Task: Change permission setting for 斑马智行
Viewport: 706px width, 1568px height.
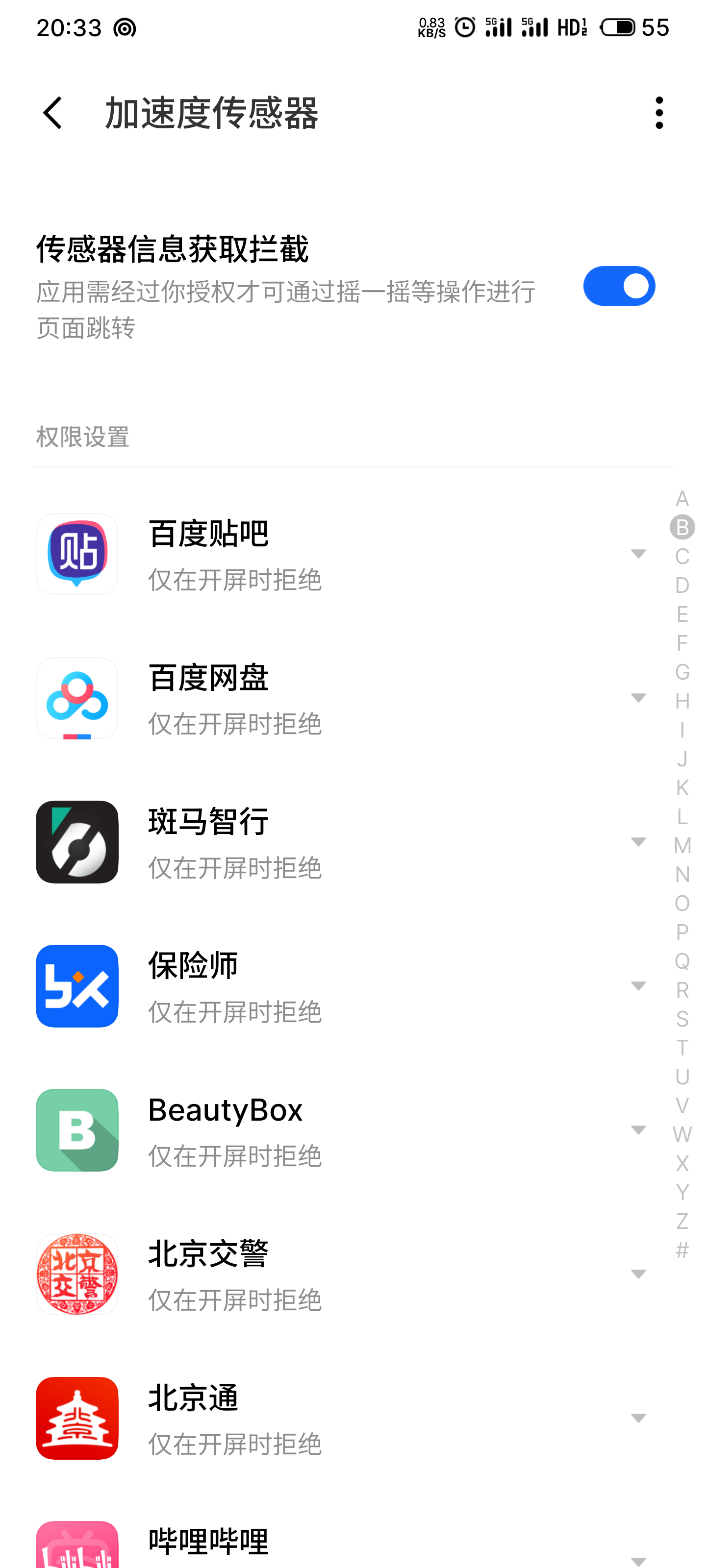Action: coord(638,842)
